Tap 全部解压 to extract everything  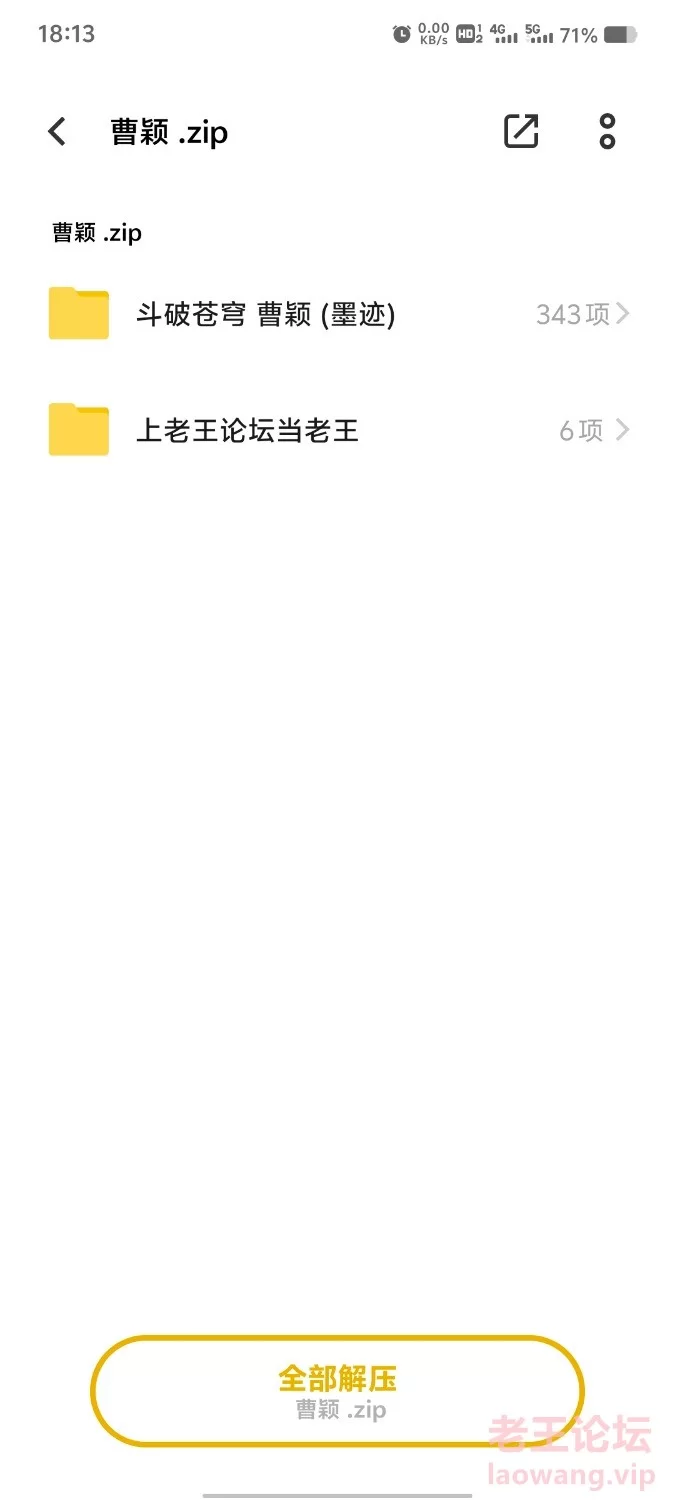click(x=337, y=1390)
